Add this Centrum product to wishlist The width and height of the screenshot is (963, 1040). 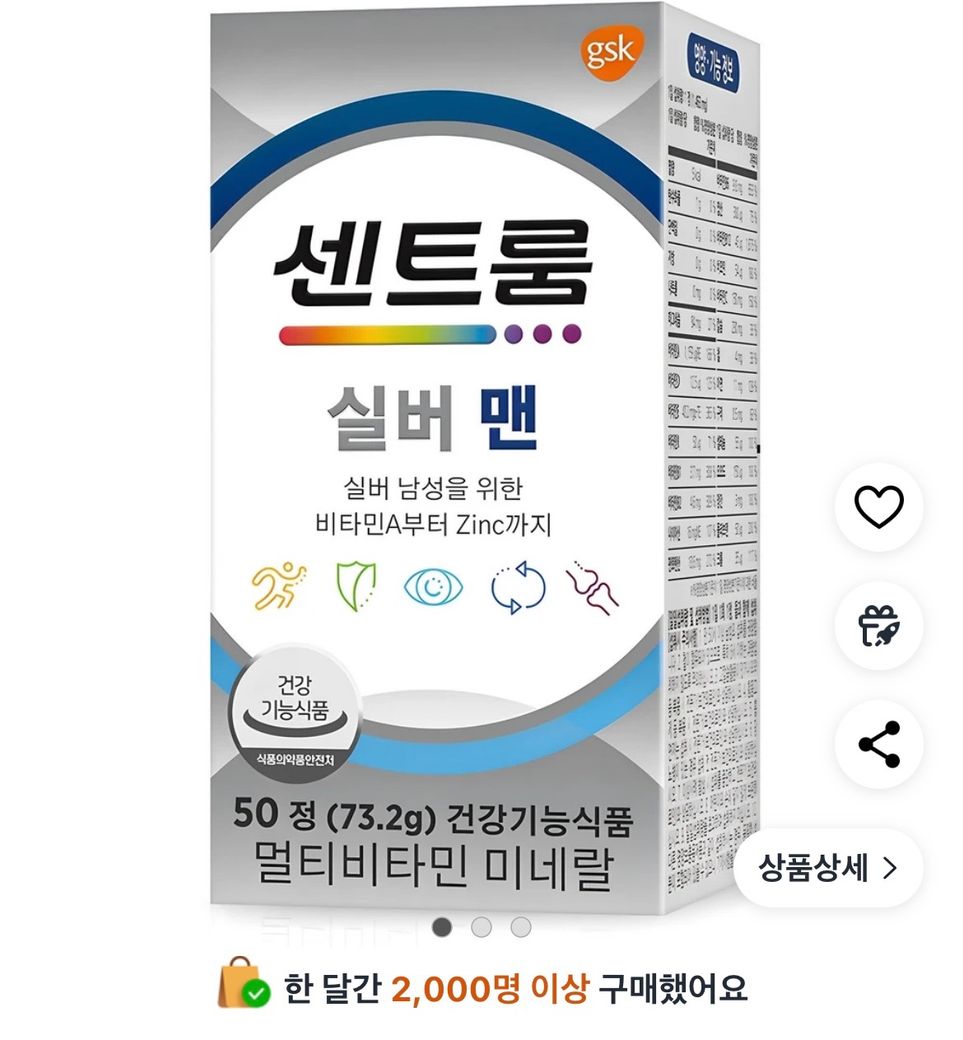879,507
